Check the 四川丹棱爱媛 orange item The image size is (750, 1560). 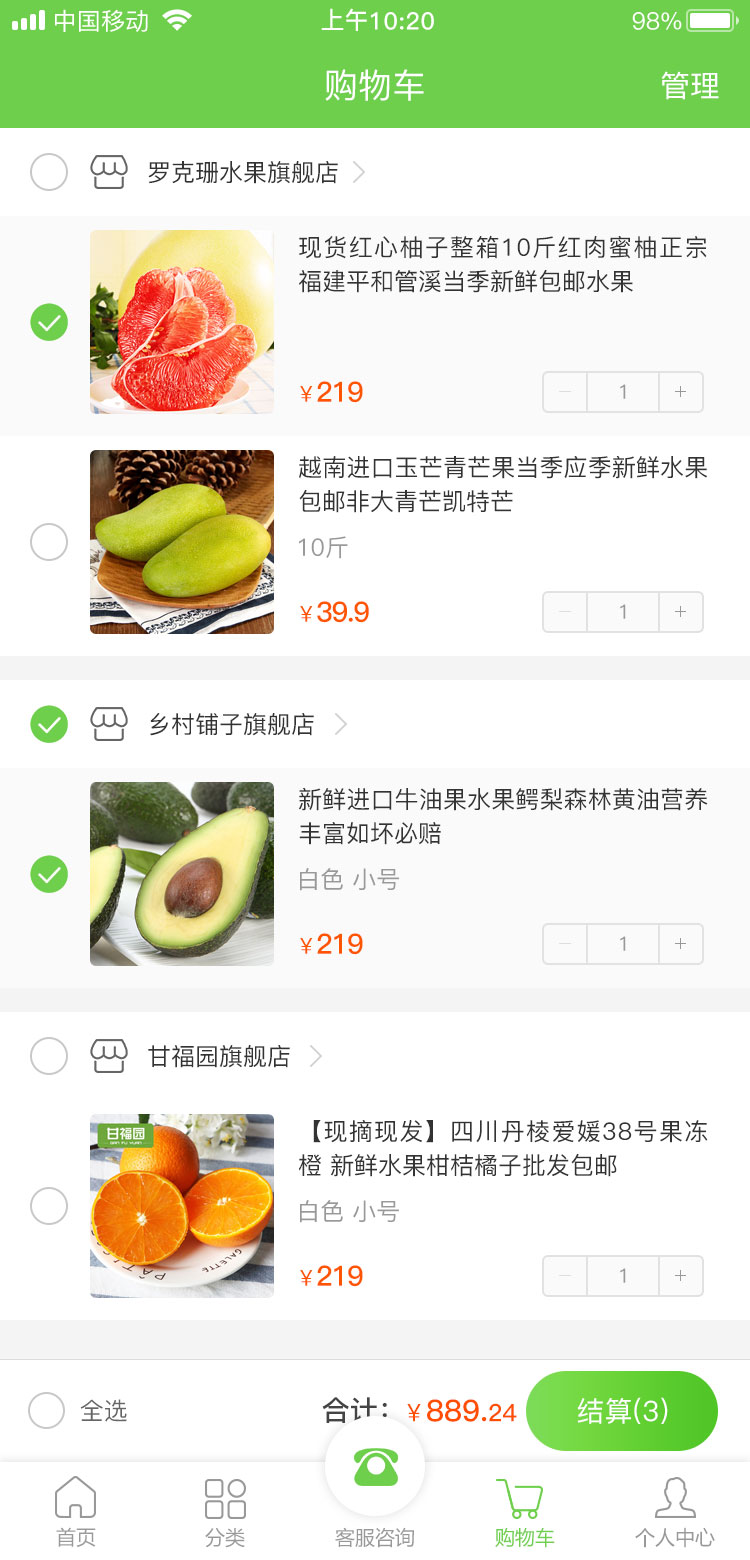click(x=49, y=1206)
